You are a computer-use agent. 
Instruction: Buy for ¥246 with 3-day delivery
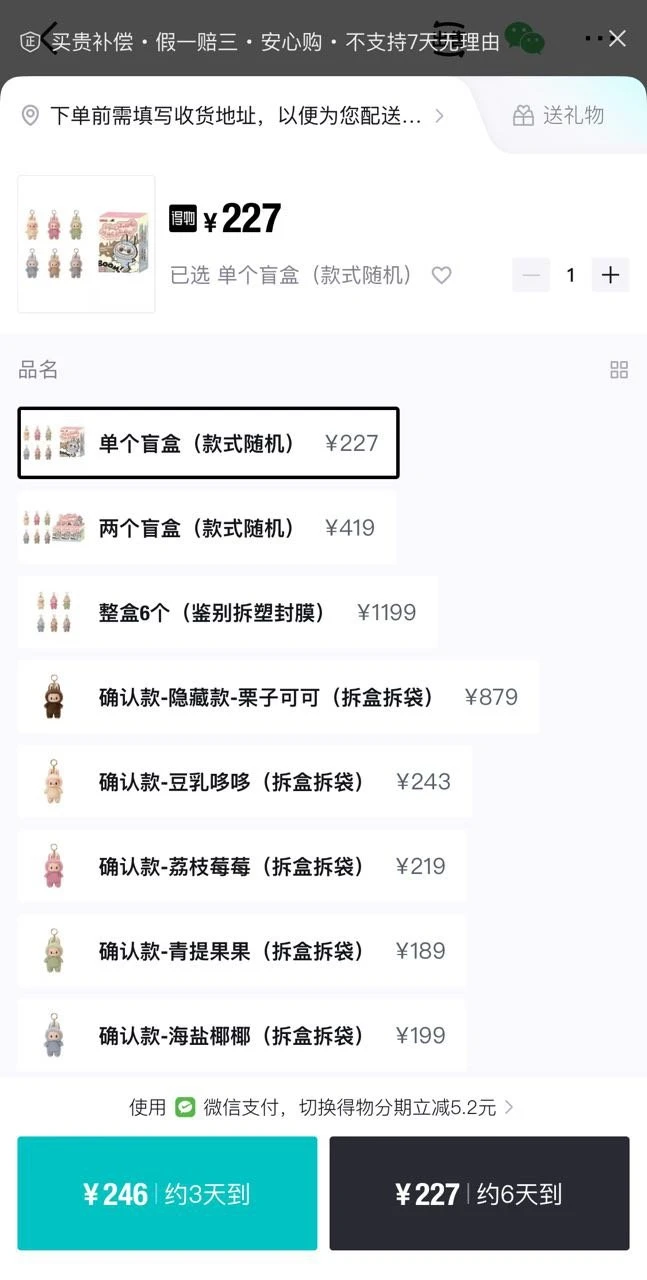click(x=167, y=1193)
